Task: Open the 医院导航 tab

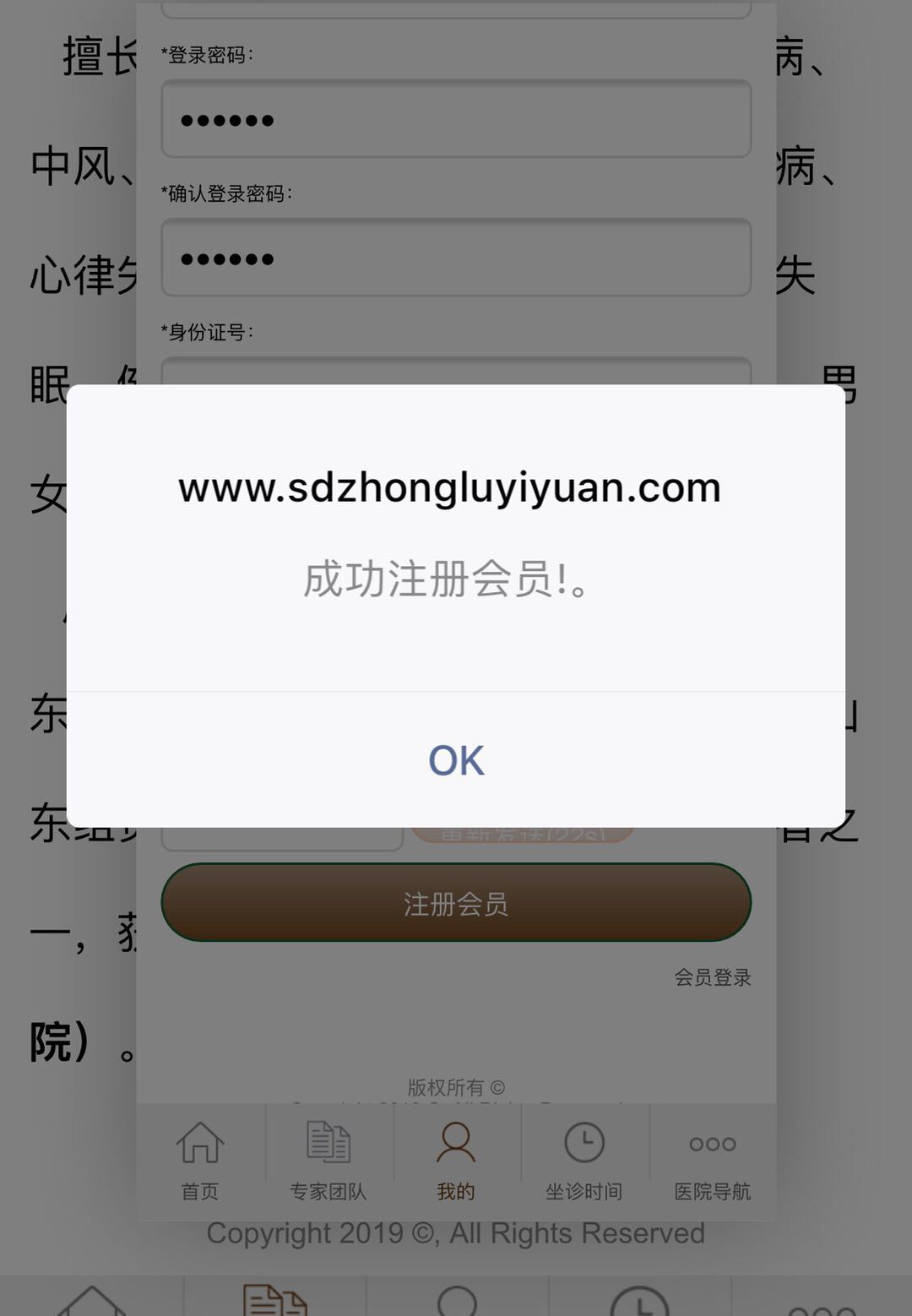Action: point(712,1161)
